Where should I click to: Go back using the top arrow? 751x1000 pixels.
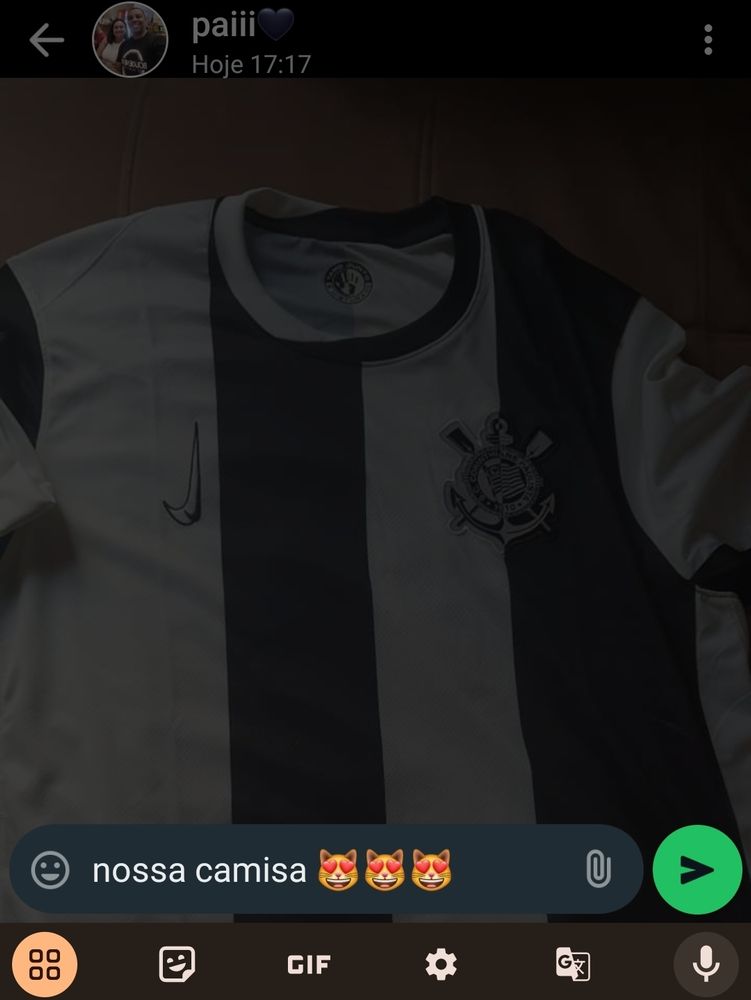(46, 40)
